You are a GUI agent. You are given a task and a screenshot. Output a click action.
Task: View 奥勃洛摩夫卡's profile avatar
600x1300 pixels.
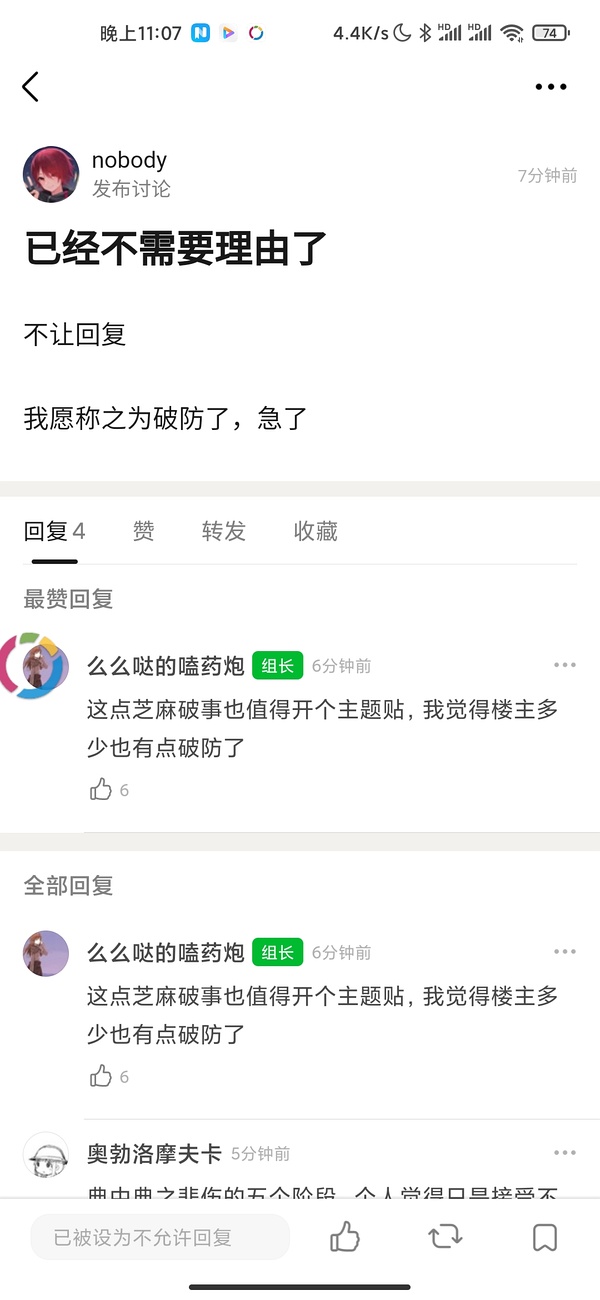click(x=46, y=1155)
